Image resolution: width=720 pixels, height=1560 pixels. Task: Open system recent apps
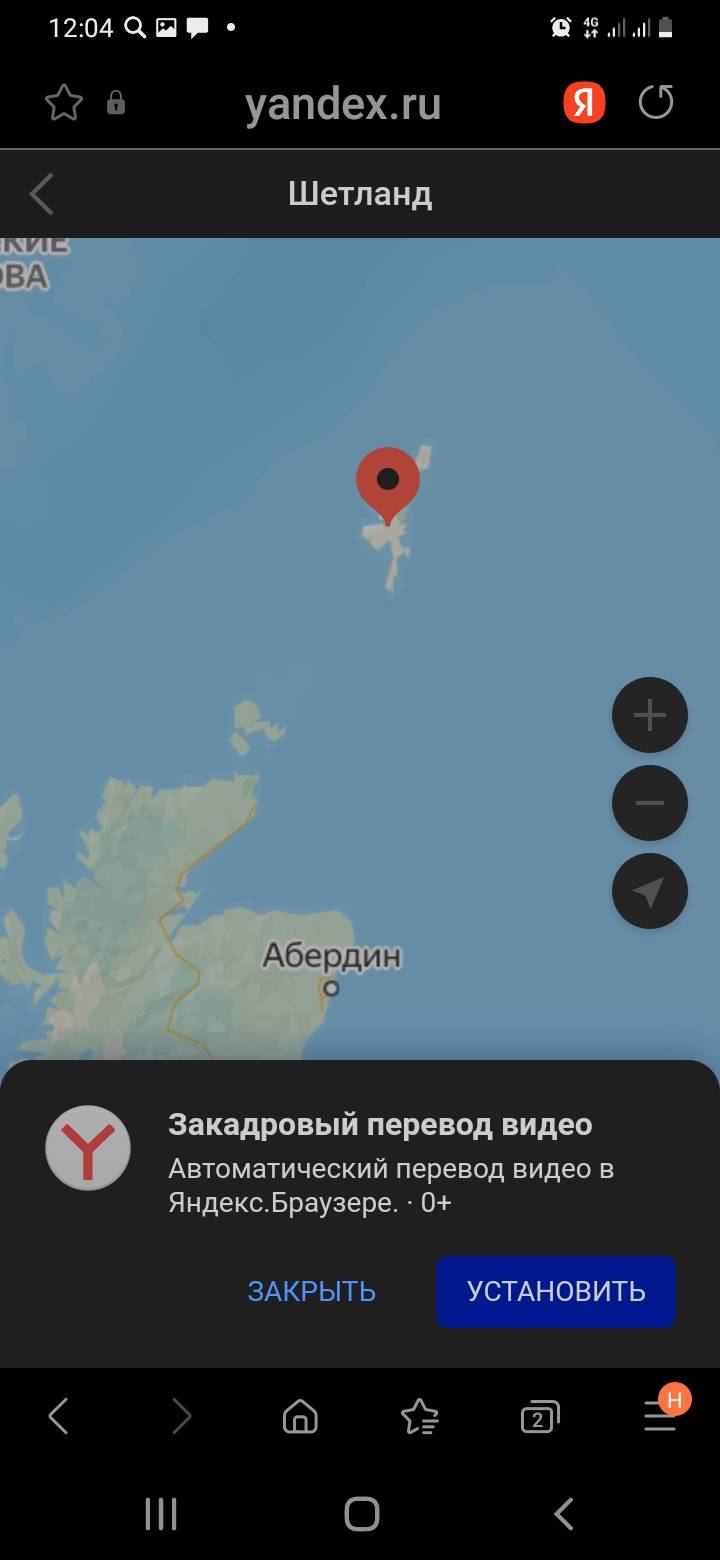(x=161, y=1514)
